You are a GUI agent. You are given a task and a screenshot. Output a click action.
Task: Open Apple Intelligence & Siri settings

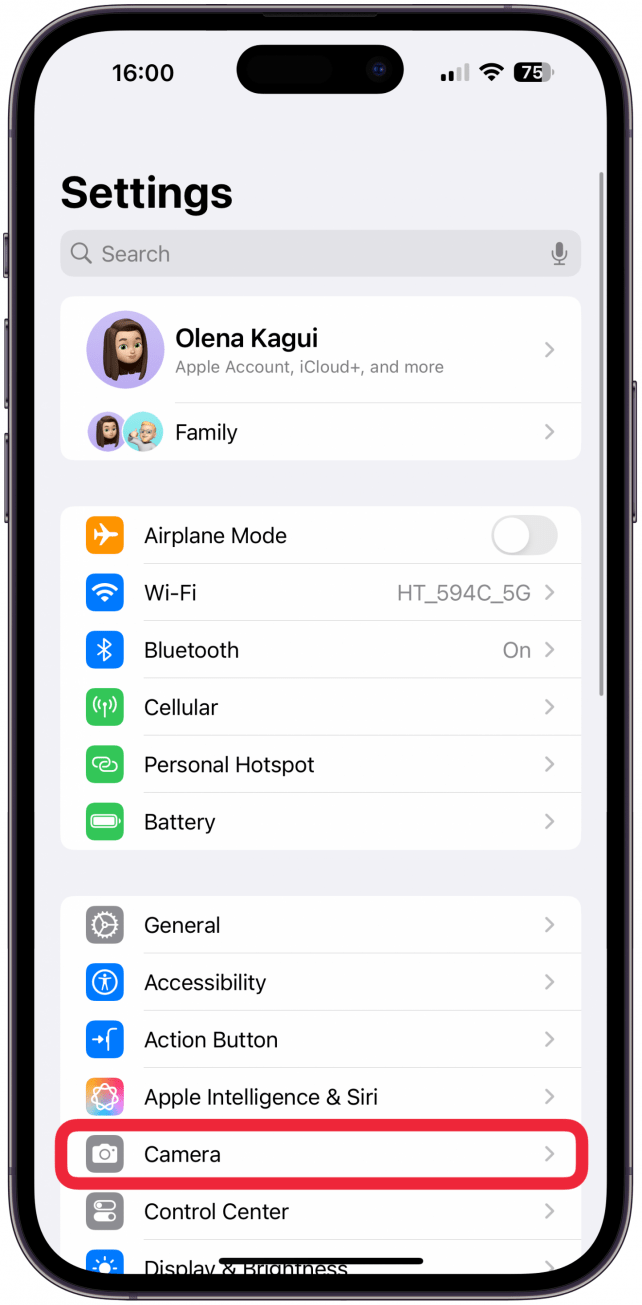(x=320, y=1097)
